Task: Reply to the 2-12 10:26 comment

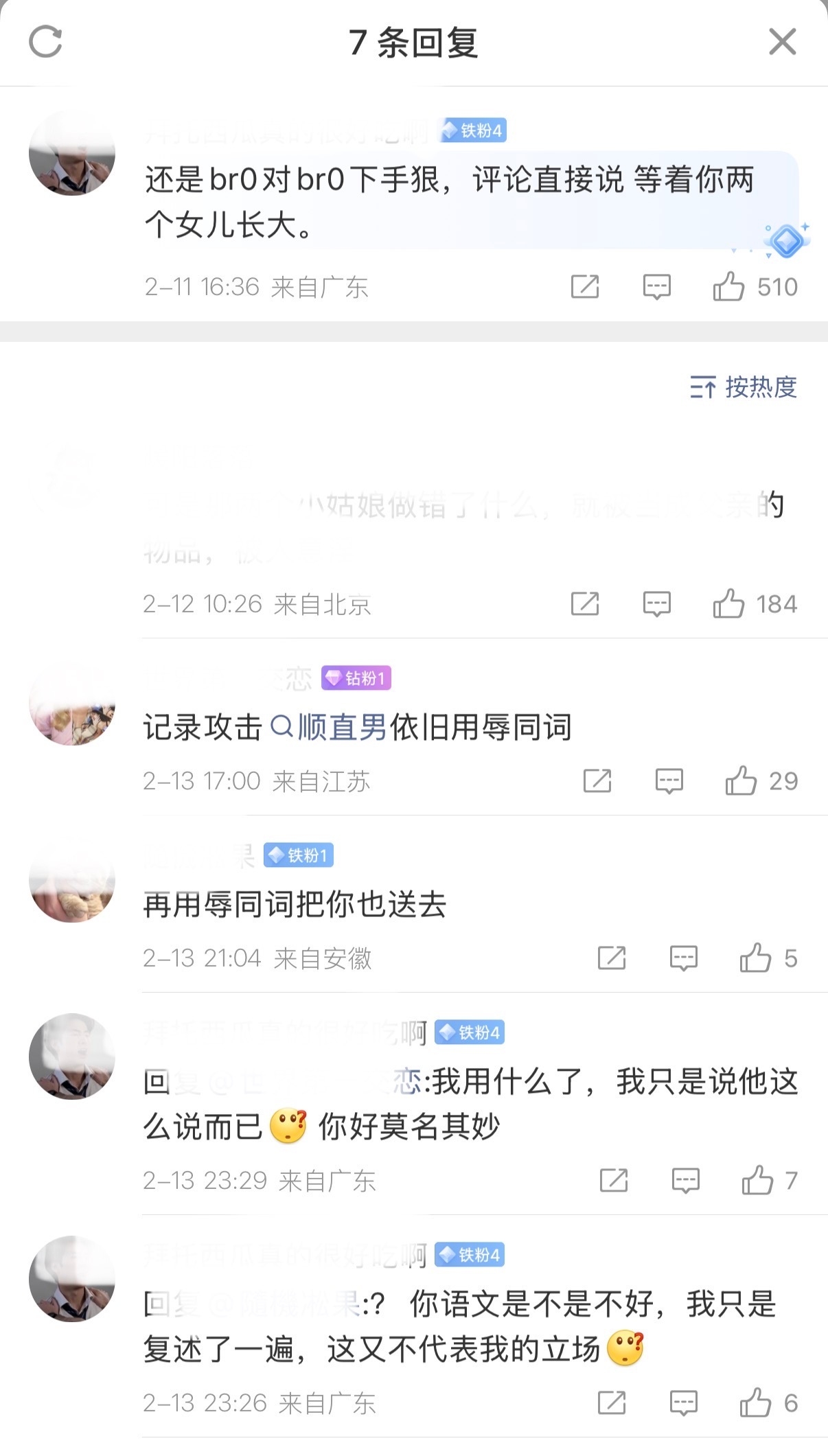Action: [x=656, y=604]
